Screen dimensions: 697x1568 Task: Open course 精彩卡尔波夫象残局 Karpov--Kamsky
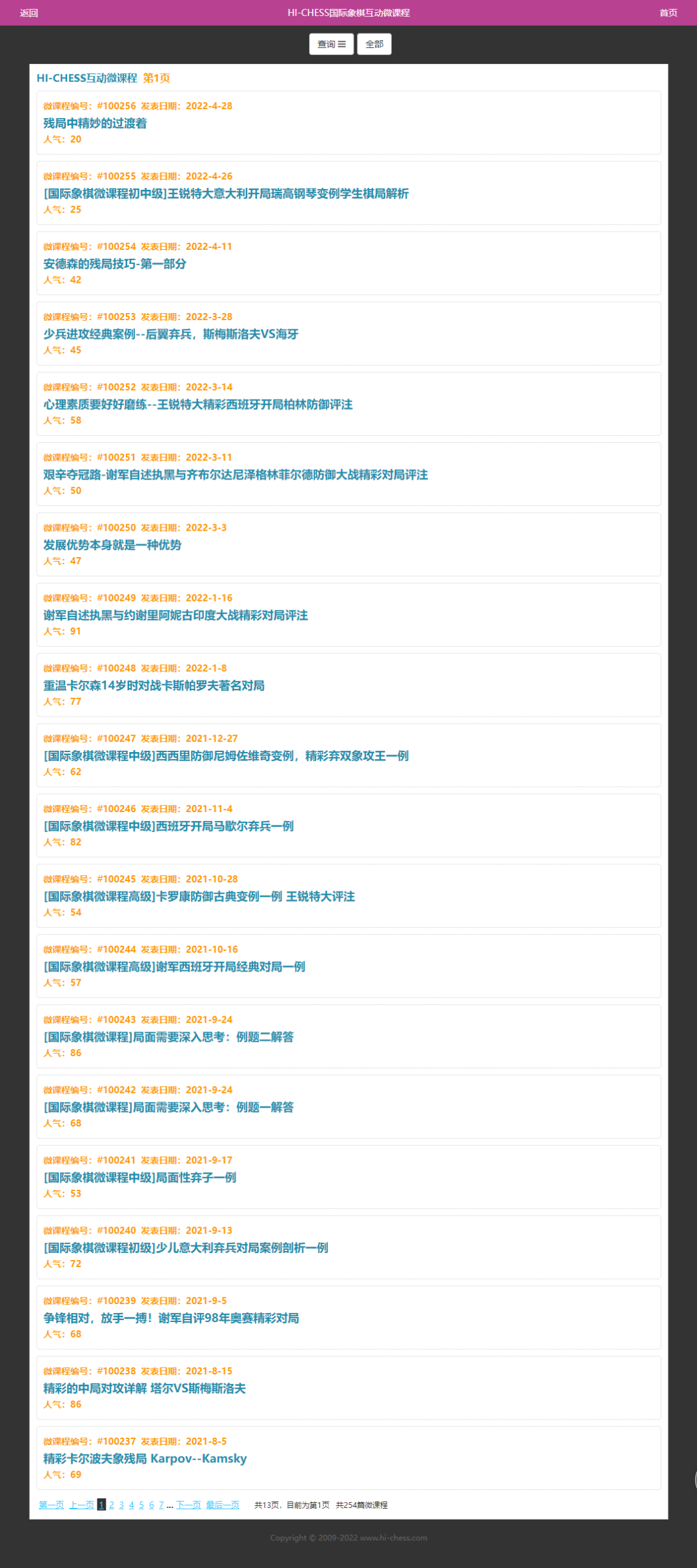tap(145, 1458)
